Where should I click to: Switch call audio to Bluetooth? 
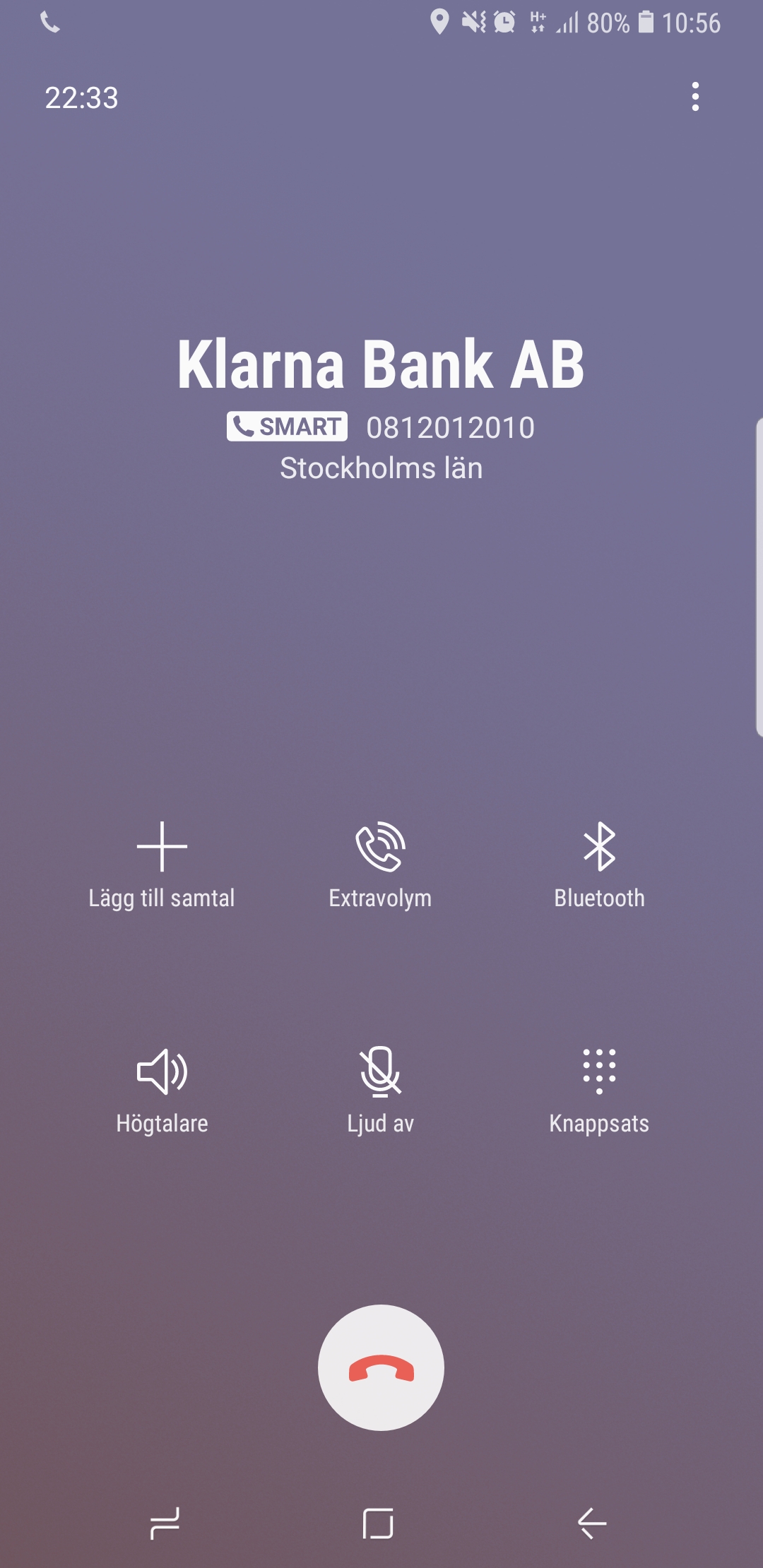[x=599, y=863]
